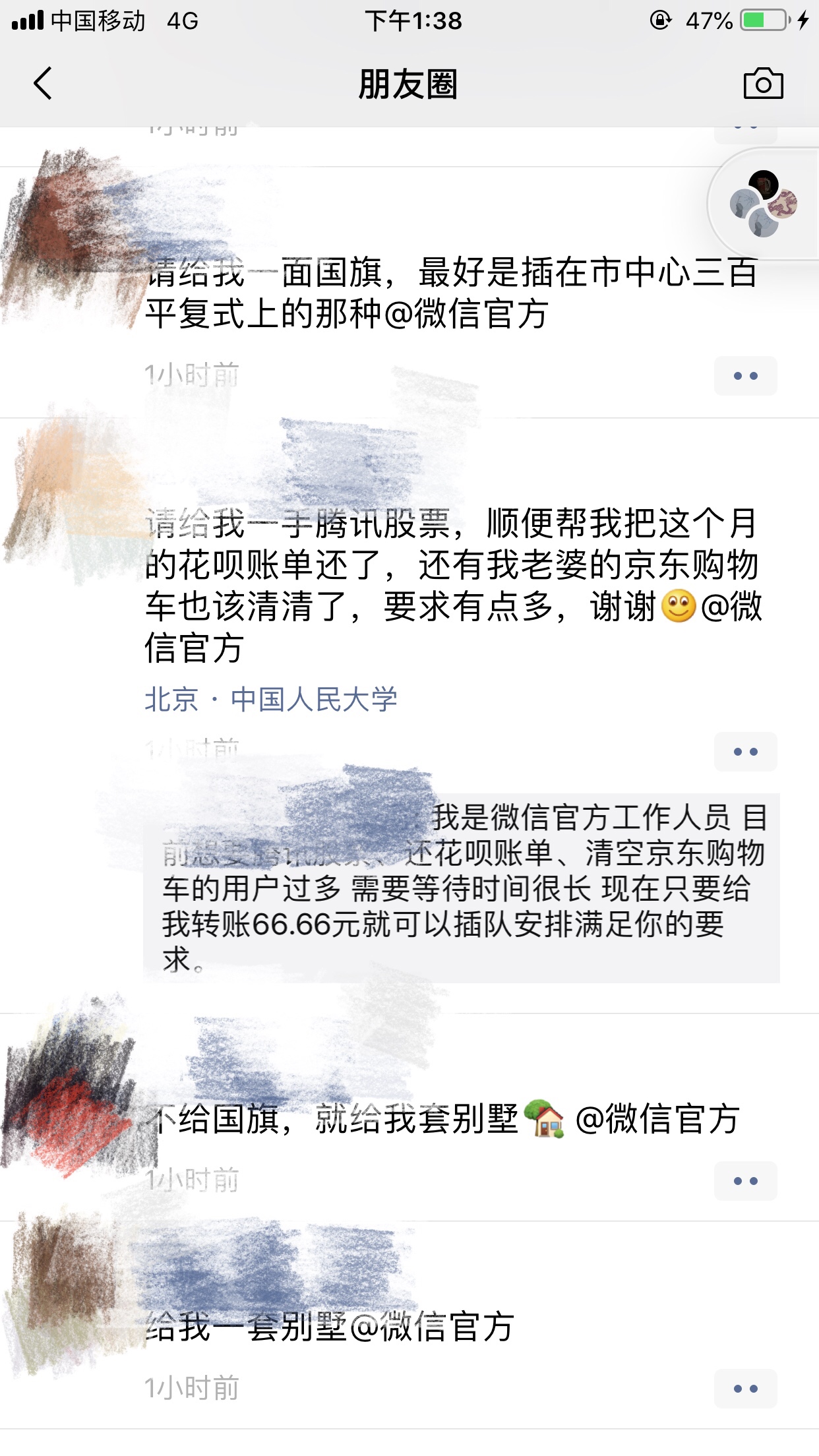Open the floating avatars bubble
The width and height of the screenshot is (819, 1456).
tap(763, 204)
